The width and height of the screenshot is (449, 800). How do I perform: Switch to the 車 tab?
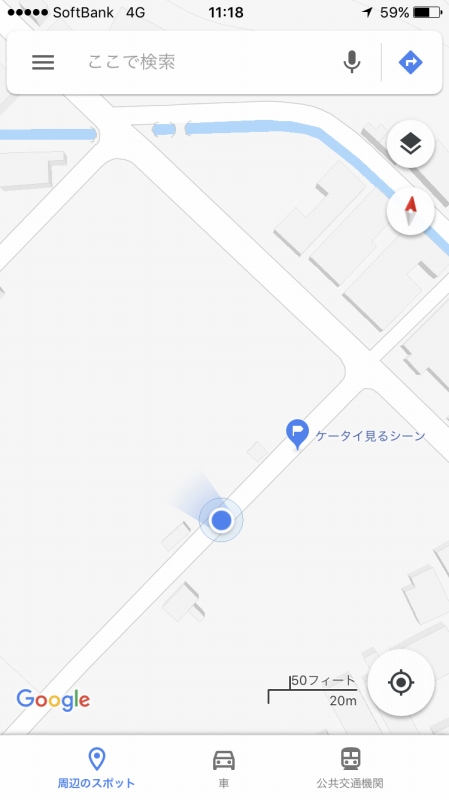point(224,768)
